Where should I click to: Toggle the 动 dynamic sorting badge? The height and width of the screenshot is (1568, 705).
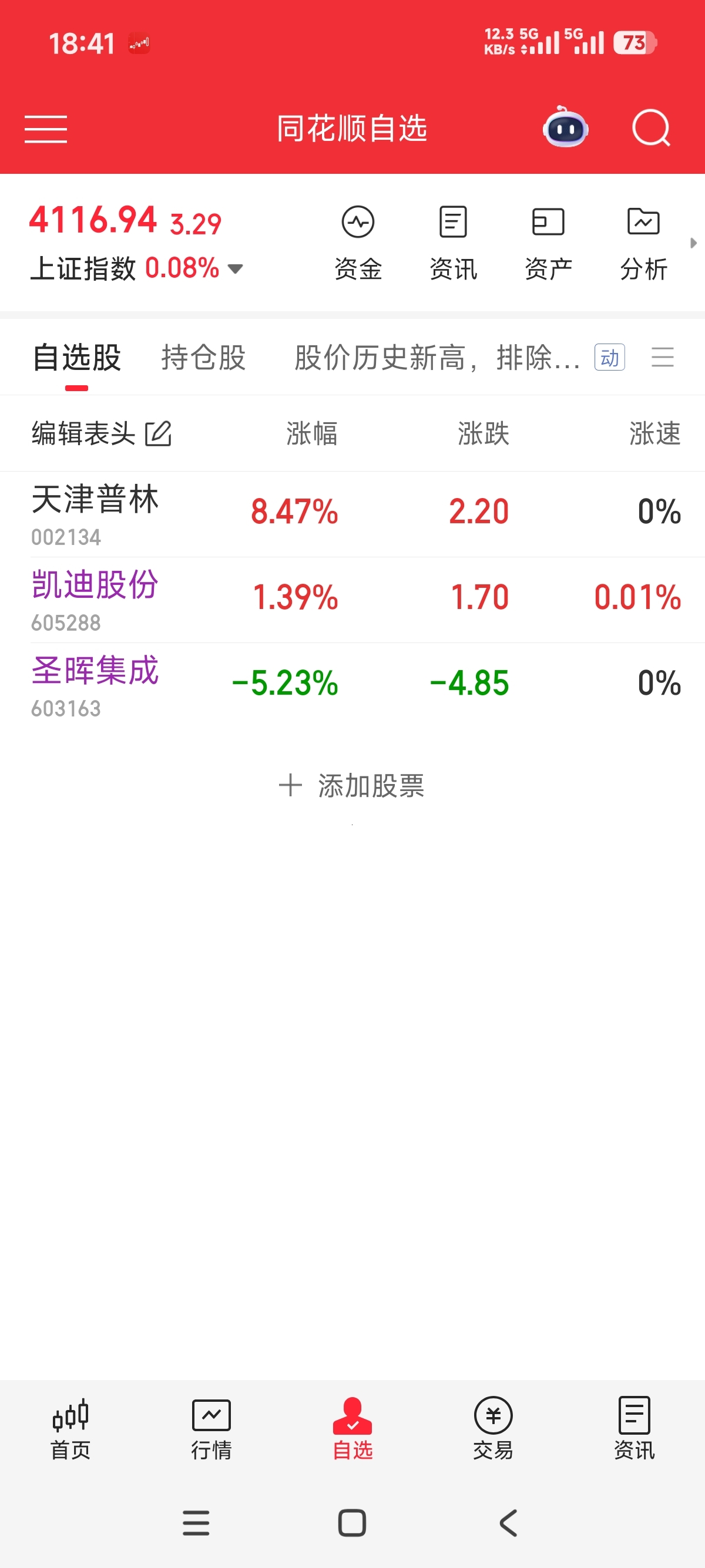click(608, 358)
